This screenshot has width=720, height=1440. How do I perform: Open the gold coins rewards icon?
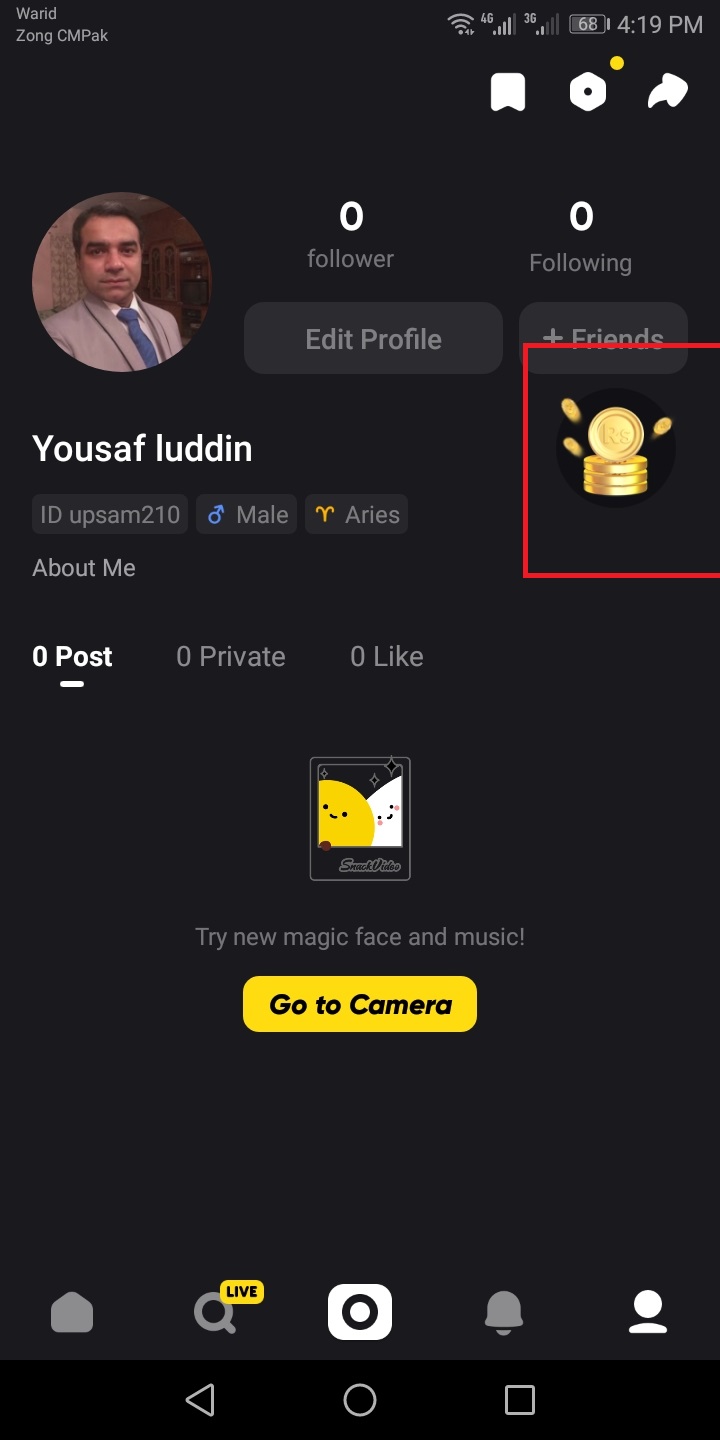click(616, 448)
